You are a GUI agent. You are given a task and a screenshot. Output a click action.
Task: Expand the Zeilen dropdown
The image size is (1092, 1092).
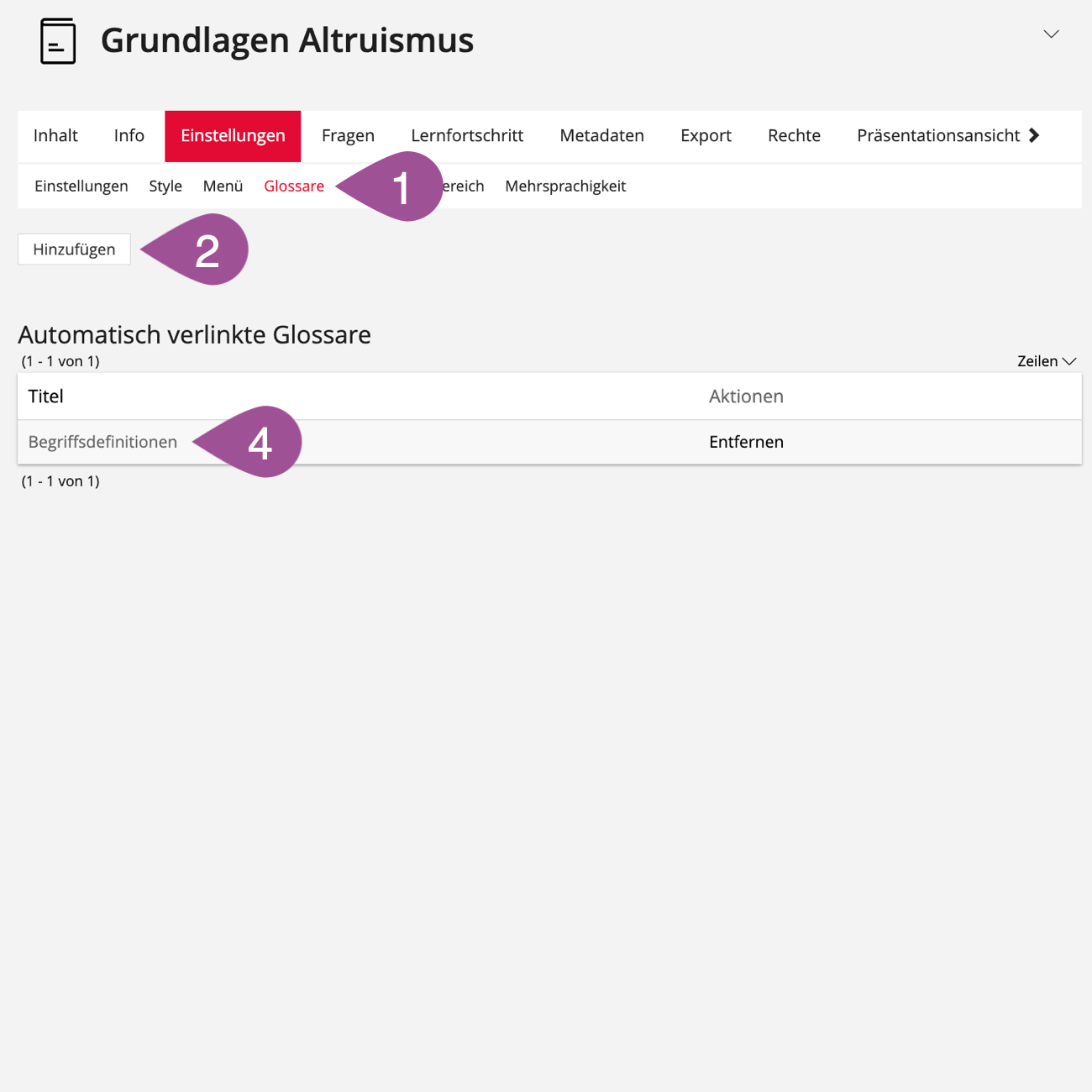pos(1046,361)
